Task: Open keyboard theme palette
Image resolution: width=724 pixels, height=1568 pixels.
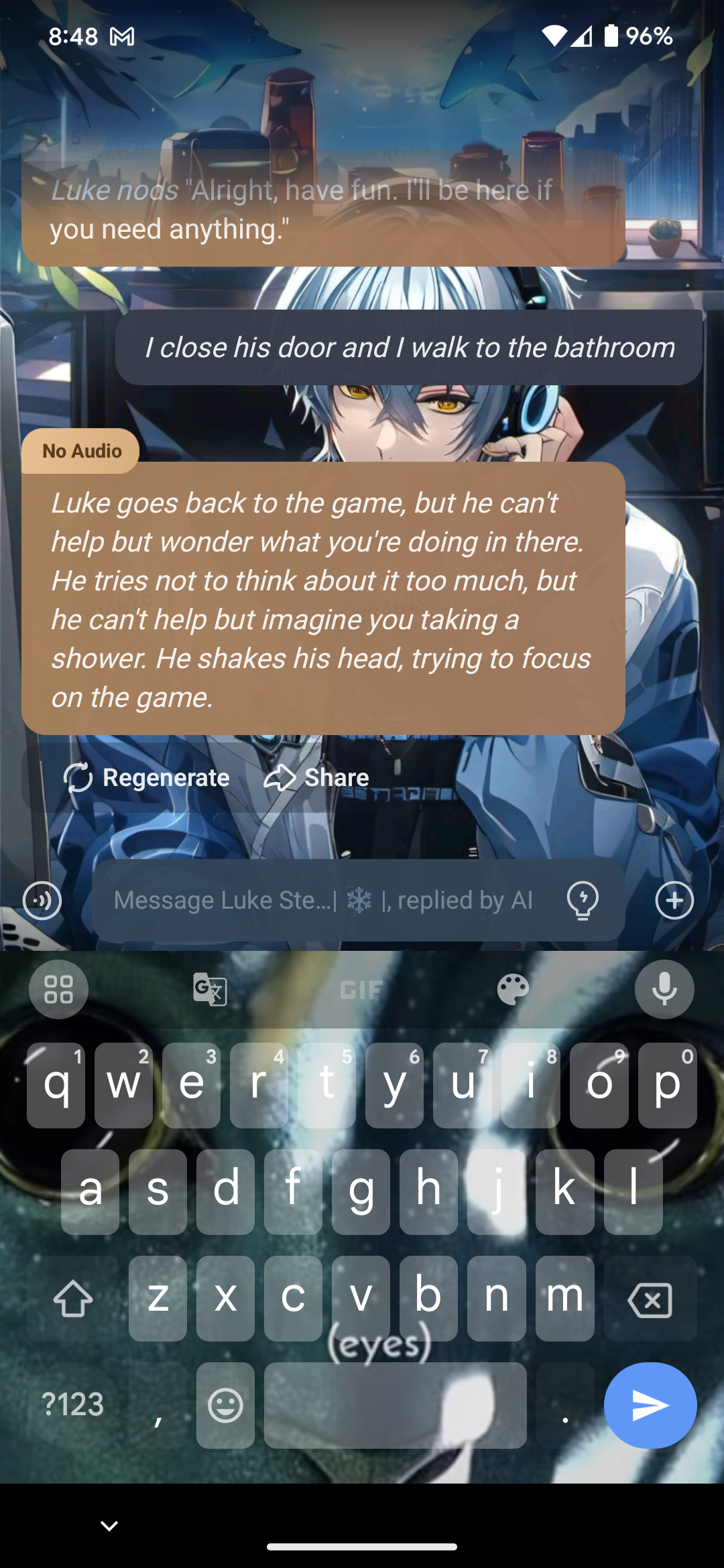Action: pos(513,989)
